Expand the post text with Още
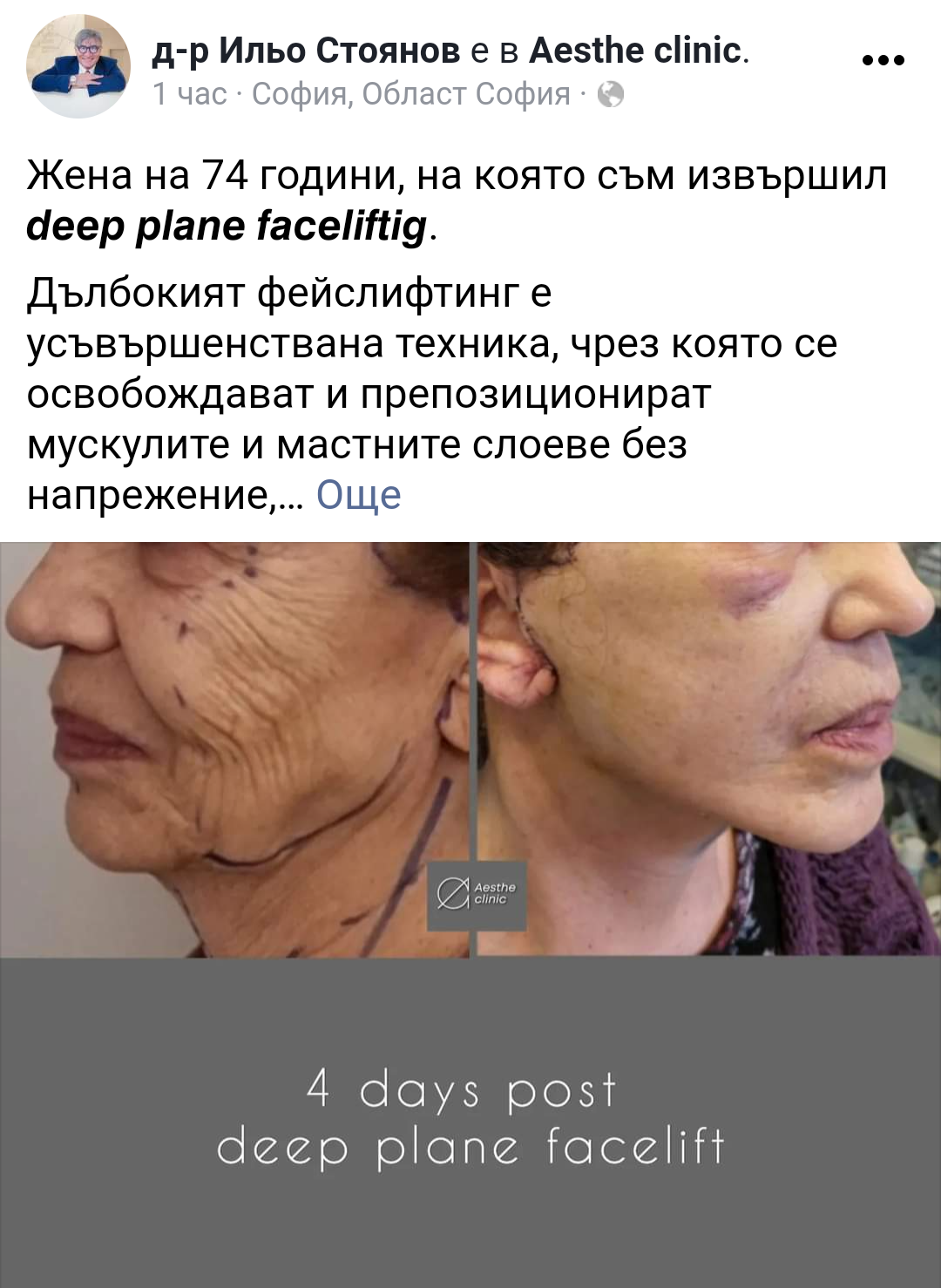Viewport: 941px width, 1288px height. [358, 495]
